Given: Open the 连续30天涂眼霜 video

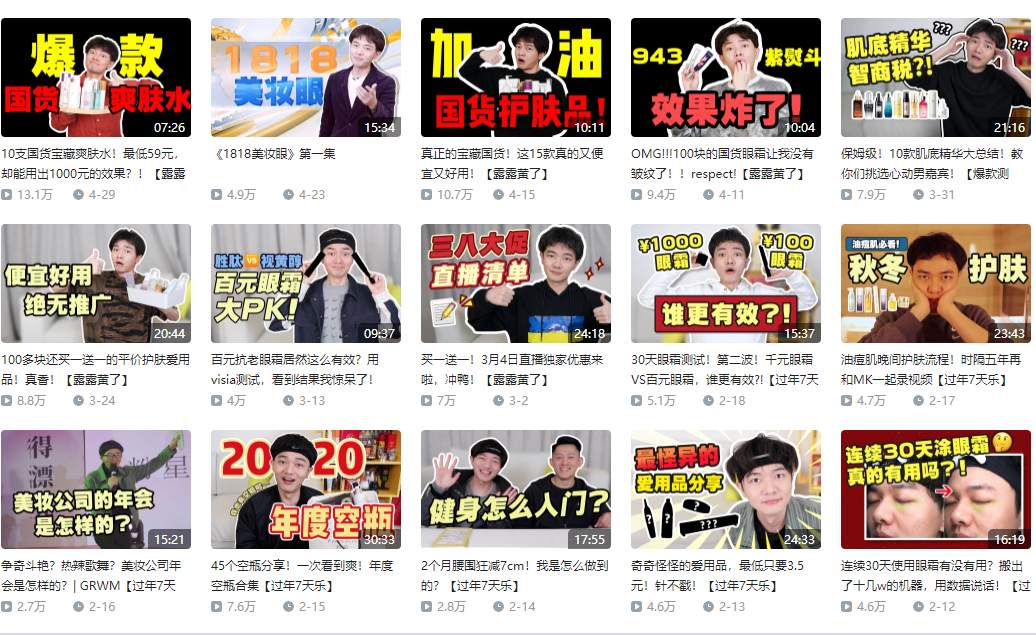Looking at the screenshot, I should pos(935,489).
